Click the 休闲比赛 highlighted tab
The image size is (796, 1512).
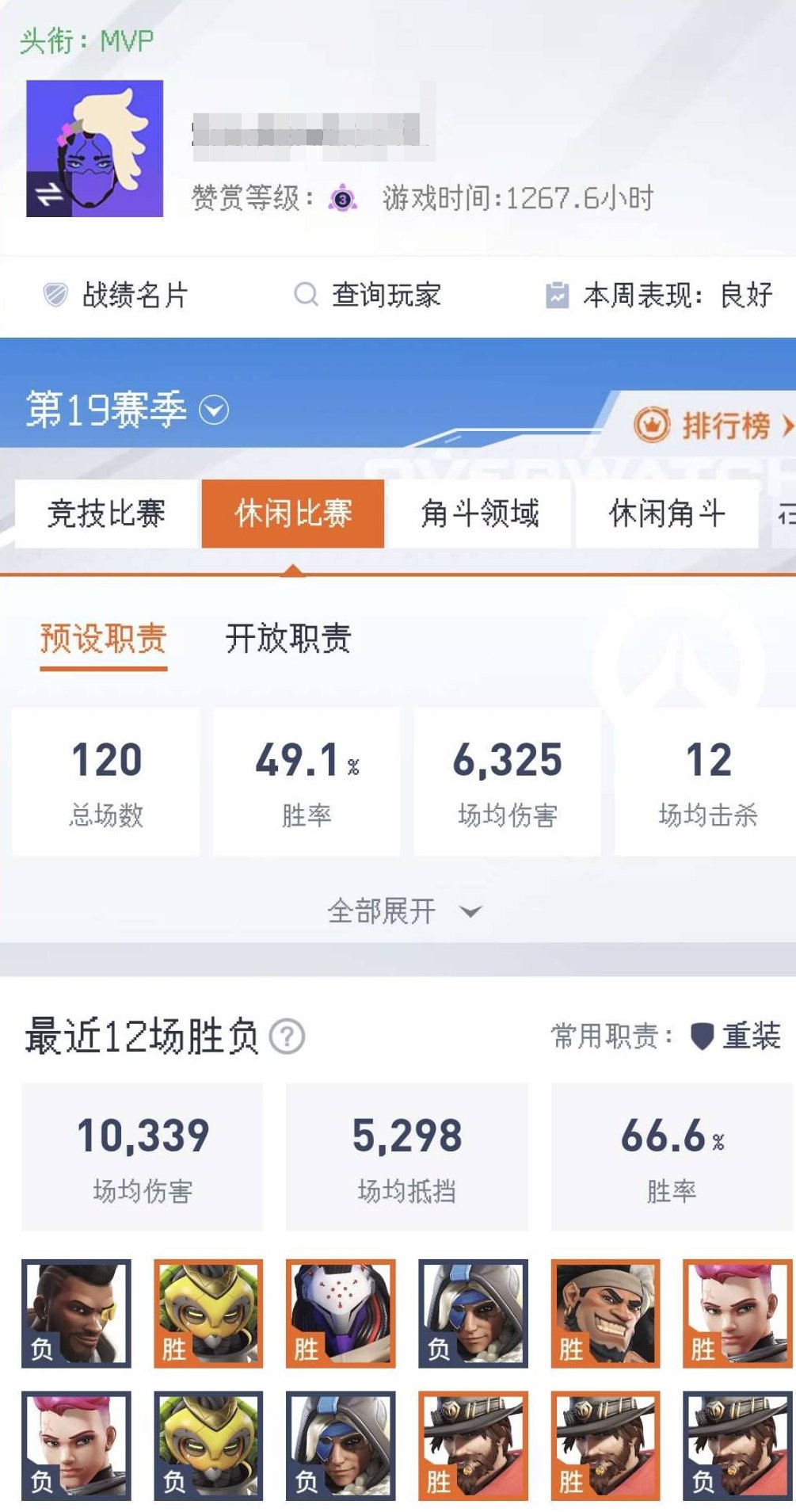tap(293, 514)
